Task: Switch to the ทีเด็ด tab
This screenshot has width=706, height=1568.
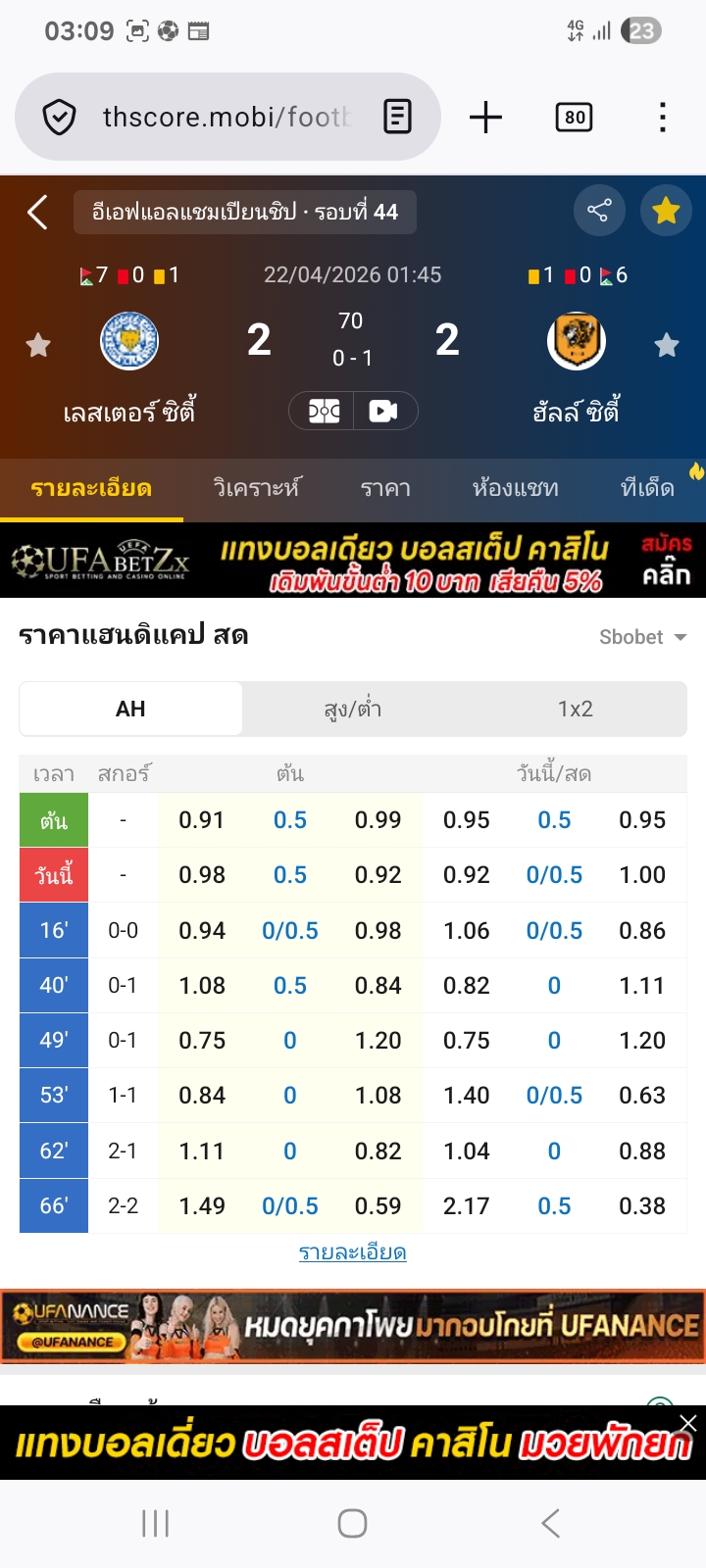Action: pos(648,488)
